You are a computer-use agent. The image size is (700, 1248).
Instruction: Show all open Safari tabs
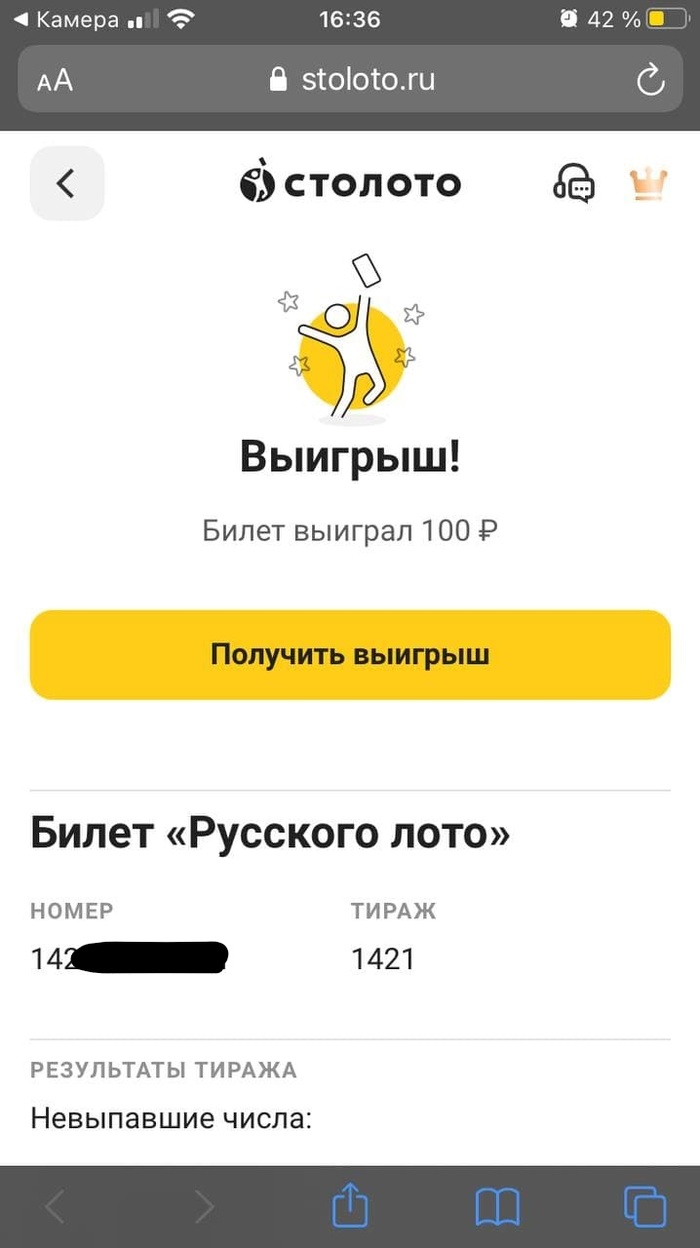tap(644, 1206)
